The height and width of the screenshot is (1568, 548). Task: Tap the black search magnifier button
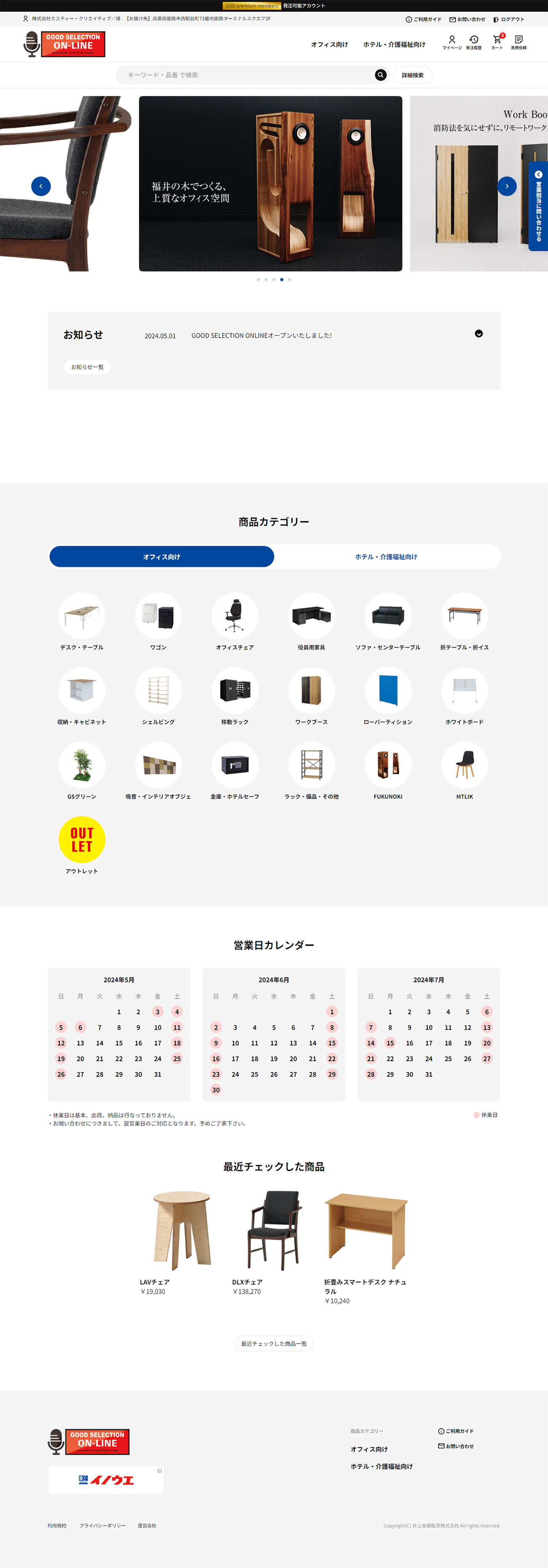point(381,75)
